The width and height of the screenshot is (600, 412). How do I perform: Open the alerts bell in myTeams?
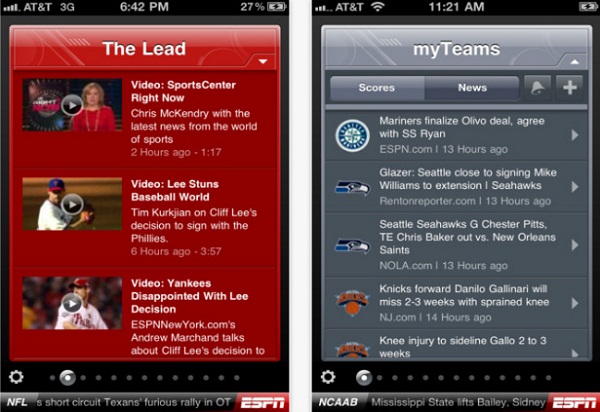coord(537,88)
